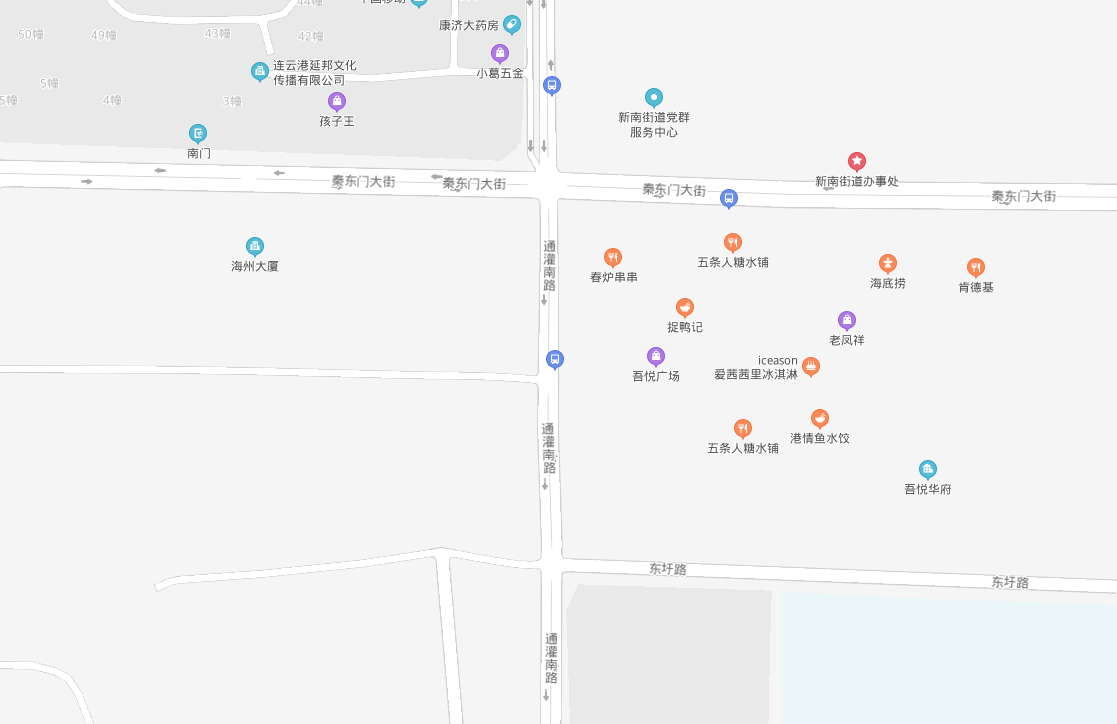Open the 港情鱼水饺 marker

pos(820,418)
